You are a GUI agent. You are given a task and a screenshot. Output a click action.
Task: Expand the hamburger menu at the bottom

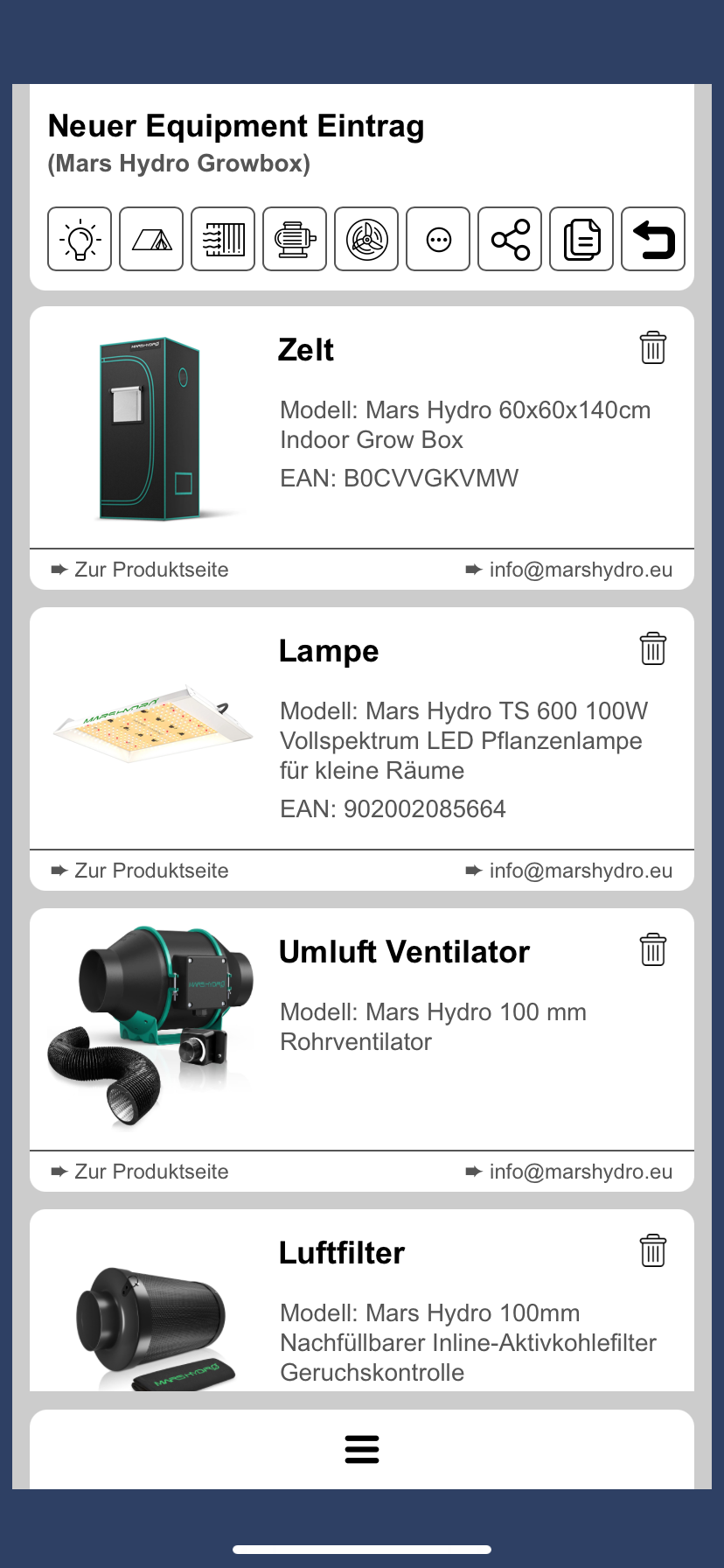[362, 1448]
